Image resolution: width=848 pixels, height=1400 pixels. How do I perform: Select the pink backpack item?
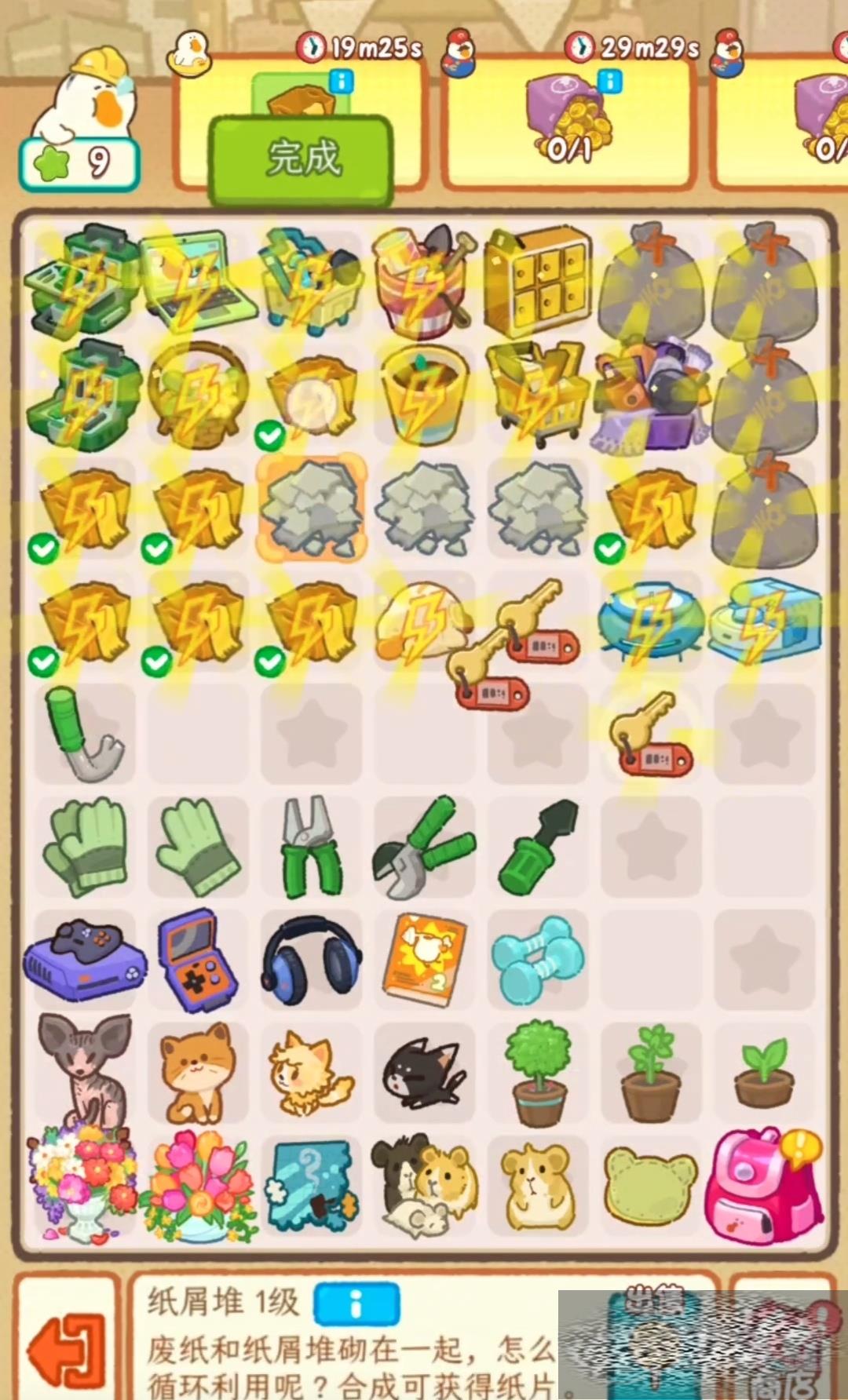click(763, 1183)
